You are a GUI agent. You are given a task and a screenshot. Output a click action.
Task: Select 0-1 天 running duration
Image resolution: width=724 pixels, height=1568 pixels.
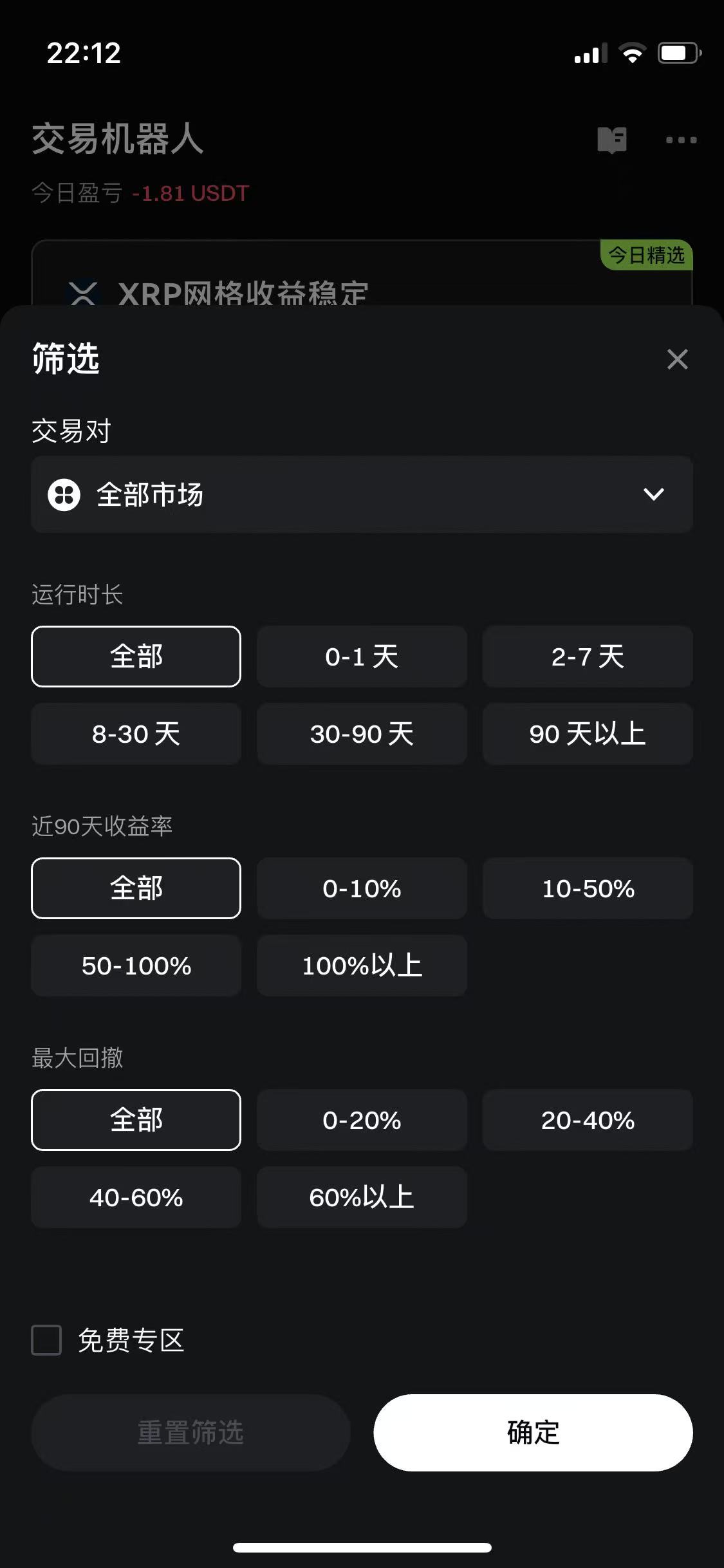pyautogui.click(x=362, y=657)
